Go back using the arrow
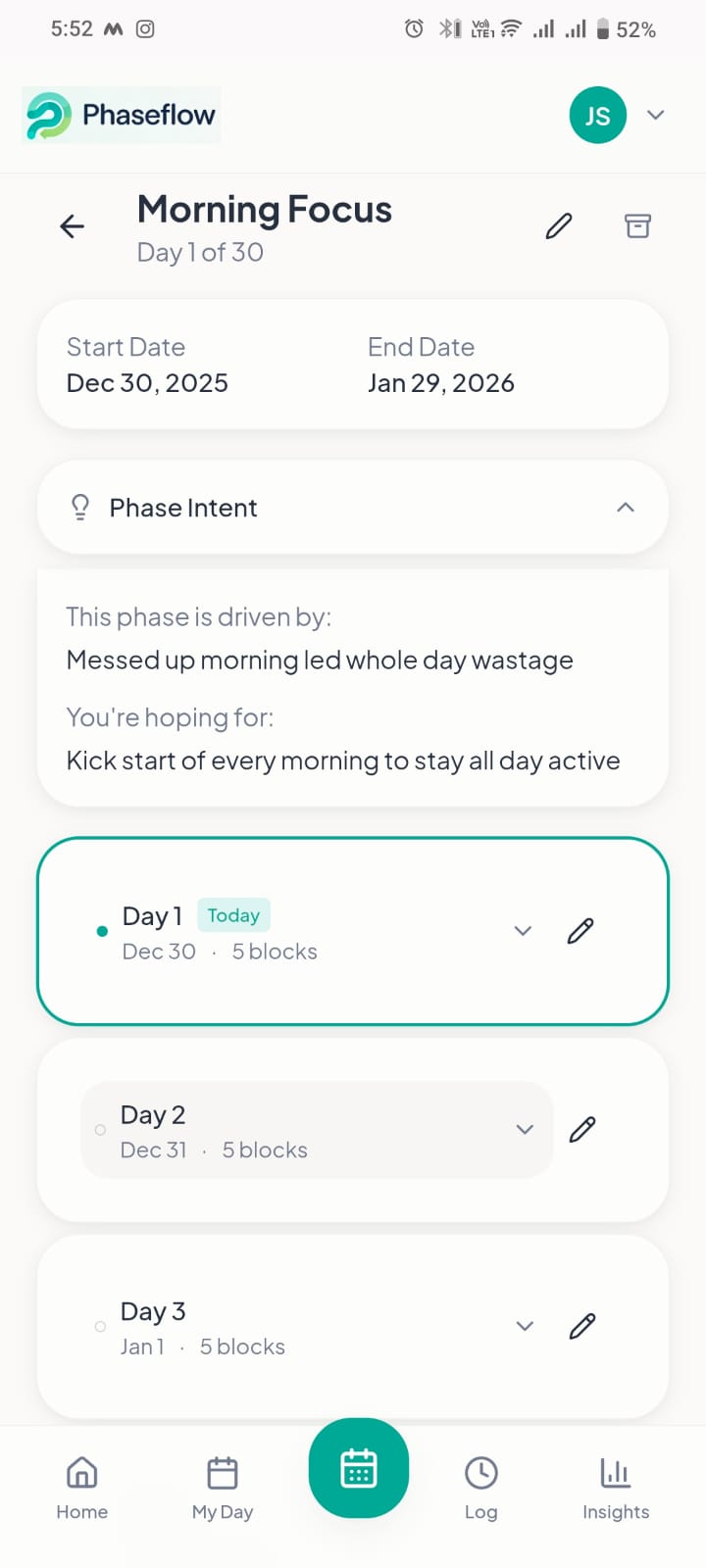This screenshot has width=706, height=1568. [x=71, y=225]
